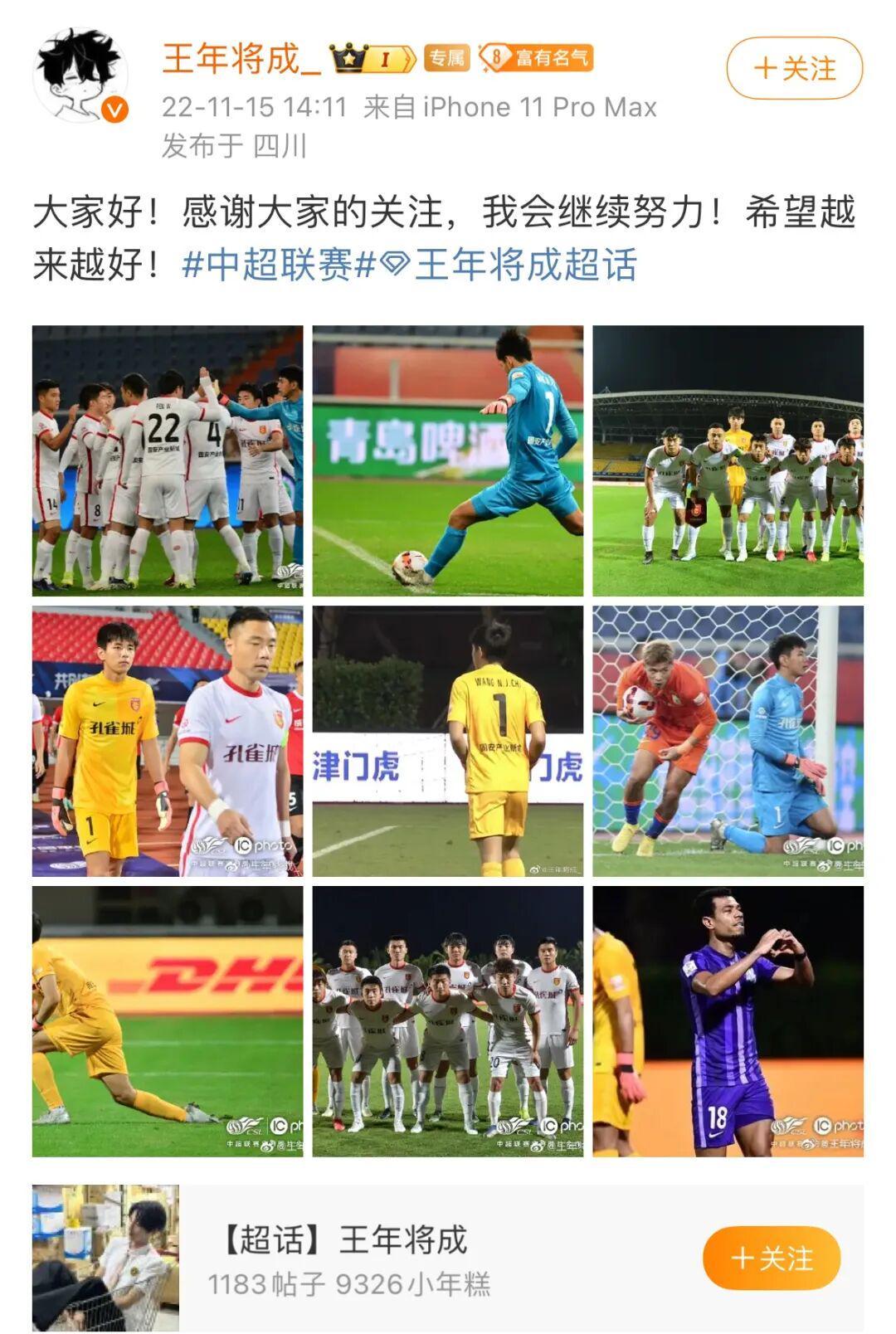Viewport: 896px width, 1334px height.
Task: Open back view photo of yellow number 1
Action: pyautogui.click(x=447, y=741)
